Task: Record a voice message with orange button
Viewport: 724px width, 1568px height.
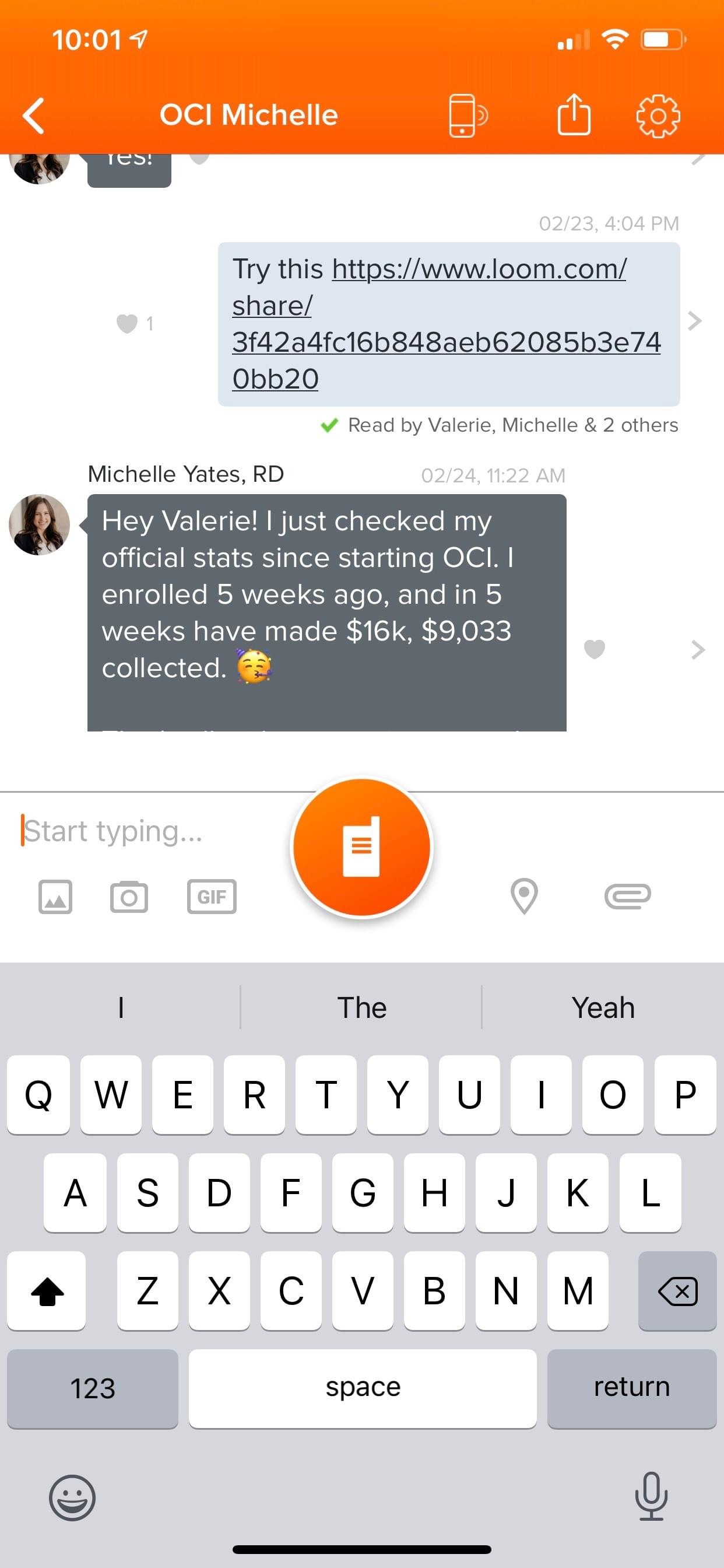Action: point(362,846)
